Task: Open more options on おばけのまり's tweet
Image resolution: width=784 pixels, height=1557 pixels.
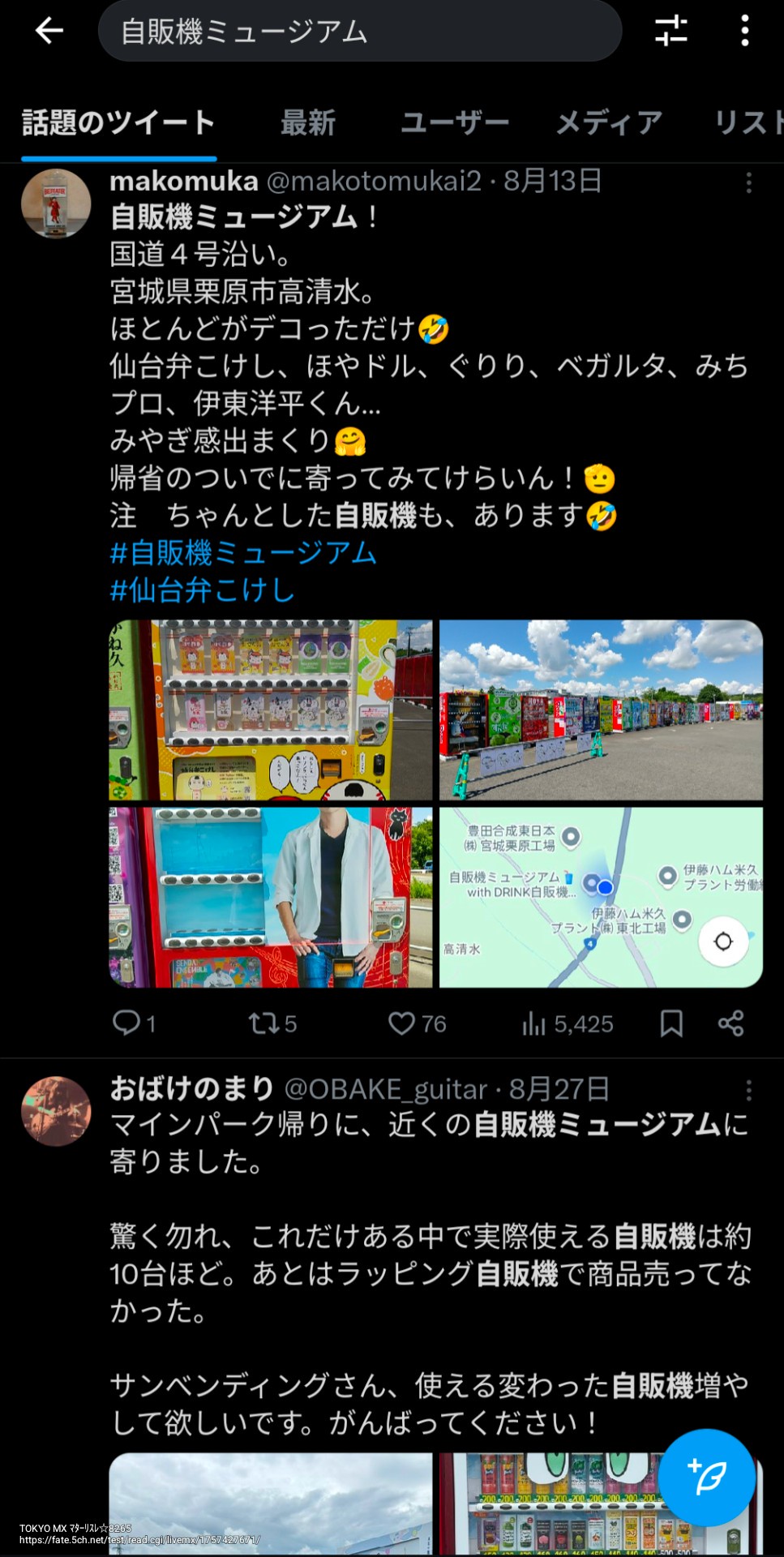Action: point(748,1091)
